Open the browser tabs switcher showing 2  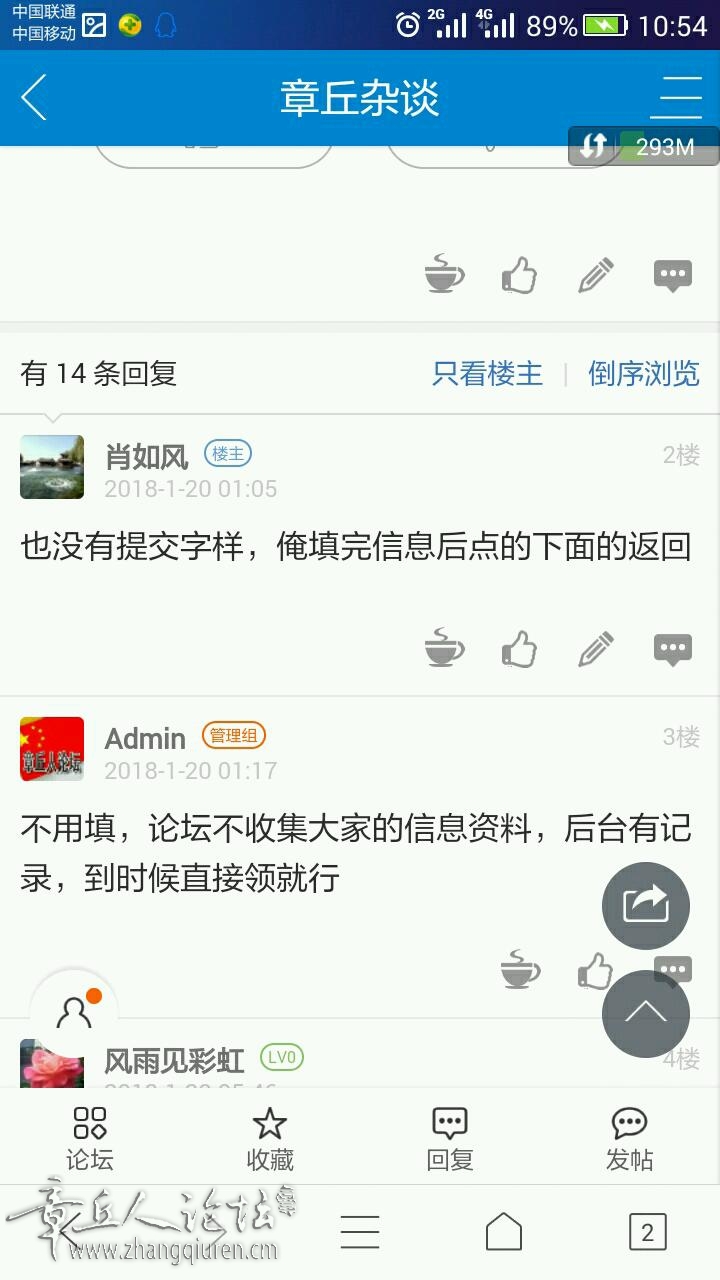point(647,1232)
